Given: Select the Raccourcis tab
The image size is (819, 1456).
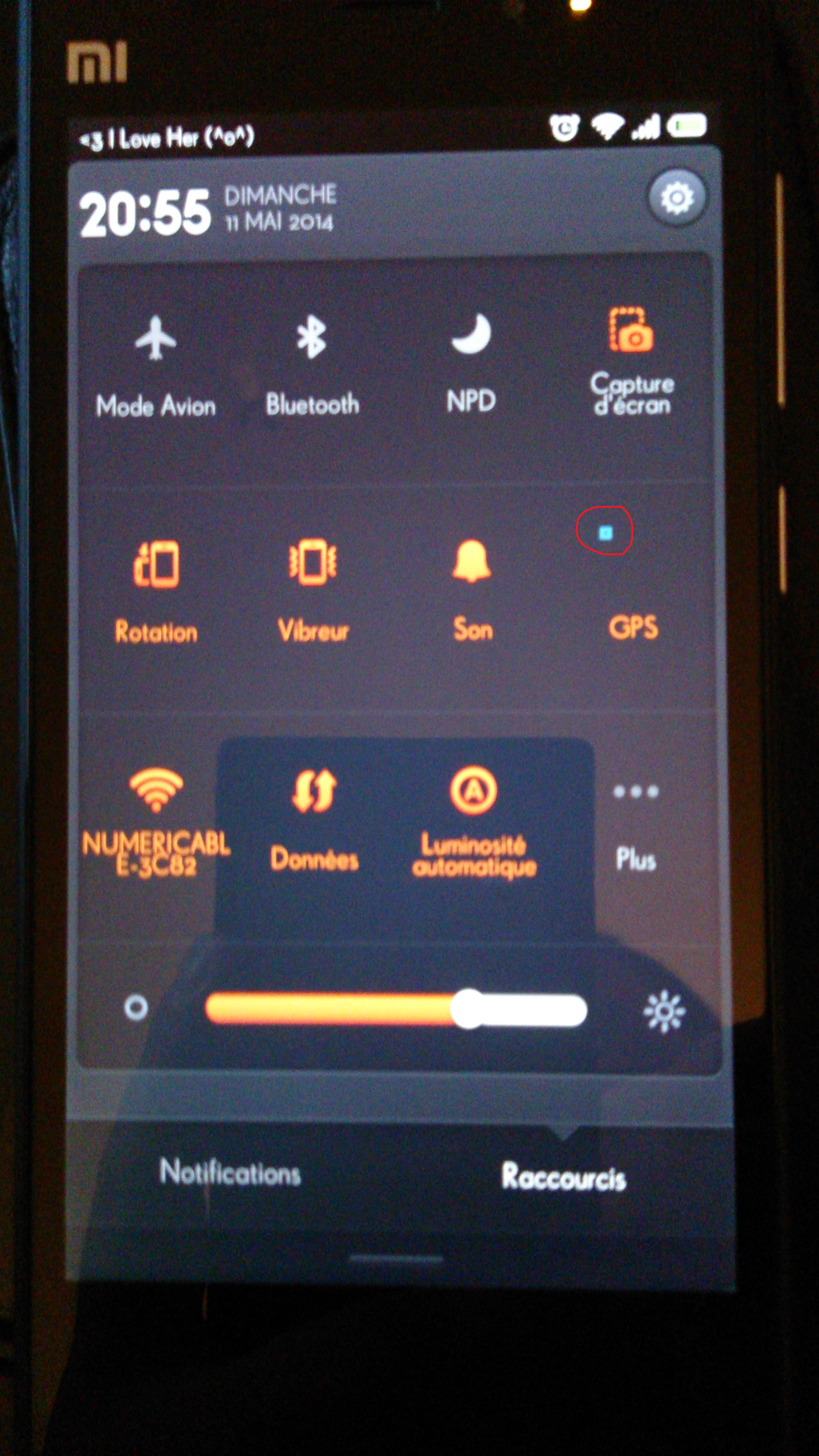Looking at the screenshot, I should (x=563, y=1176).
